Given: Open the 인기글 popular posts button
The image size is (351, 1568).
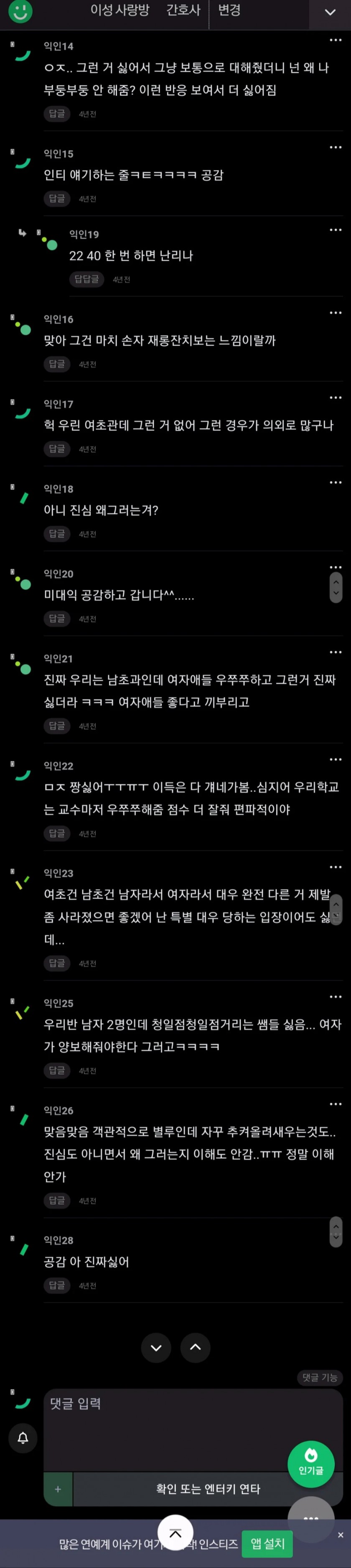Looking at the screenshot, I should pyautogui.click(x=311, y=1464).
